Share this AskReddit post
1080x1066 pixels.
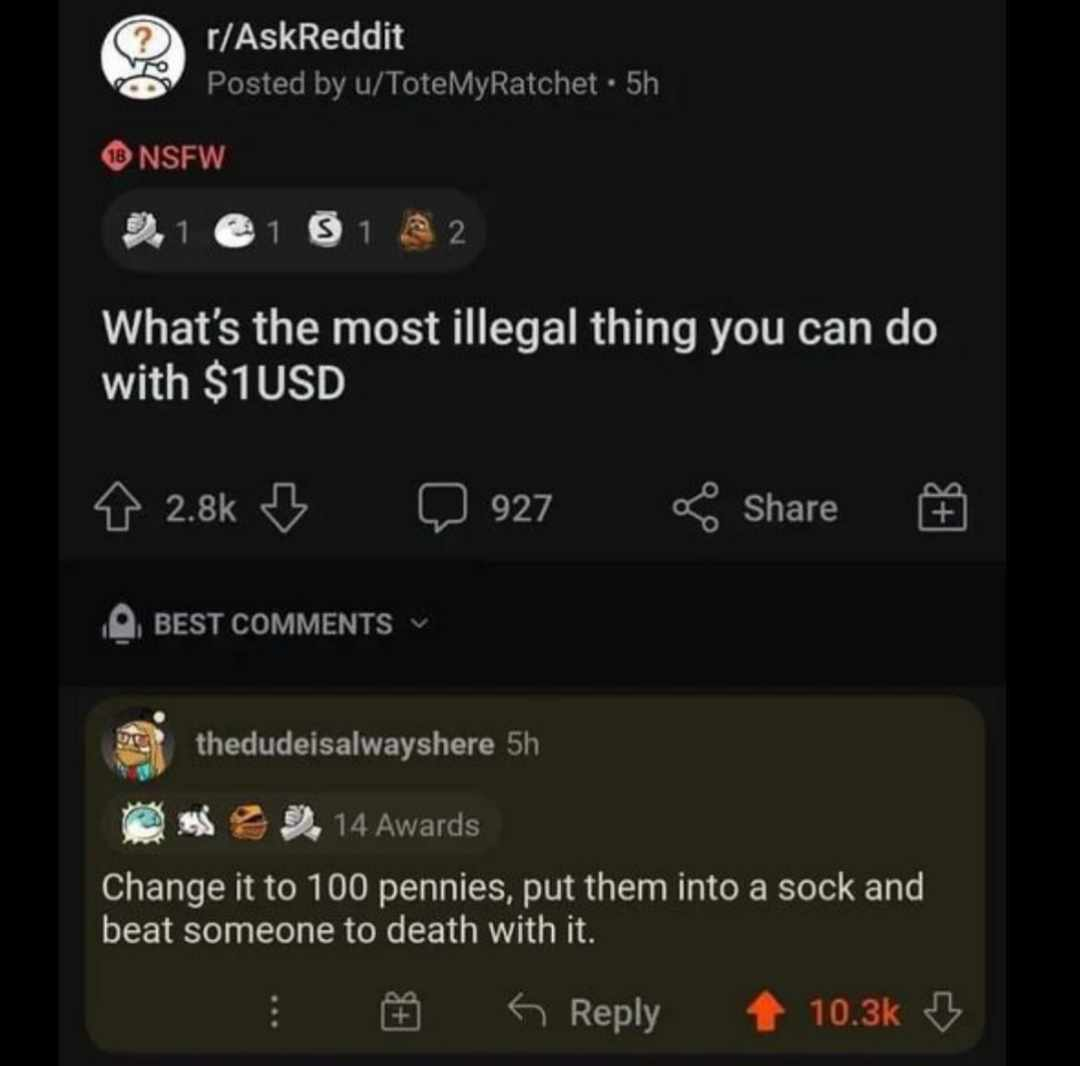756,508
